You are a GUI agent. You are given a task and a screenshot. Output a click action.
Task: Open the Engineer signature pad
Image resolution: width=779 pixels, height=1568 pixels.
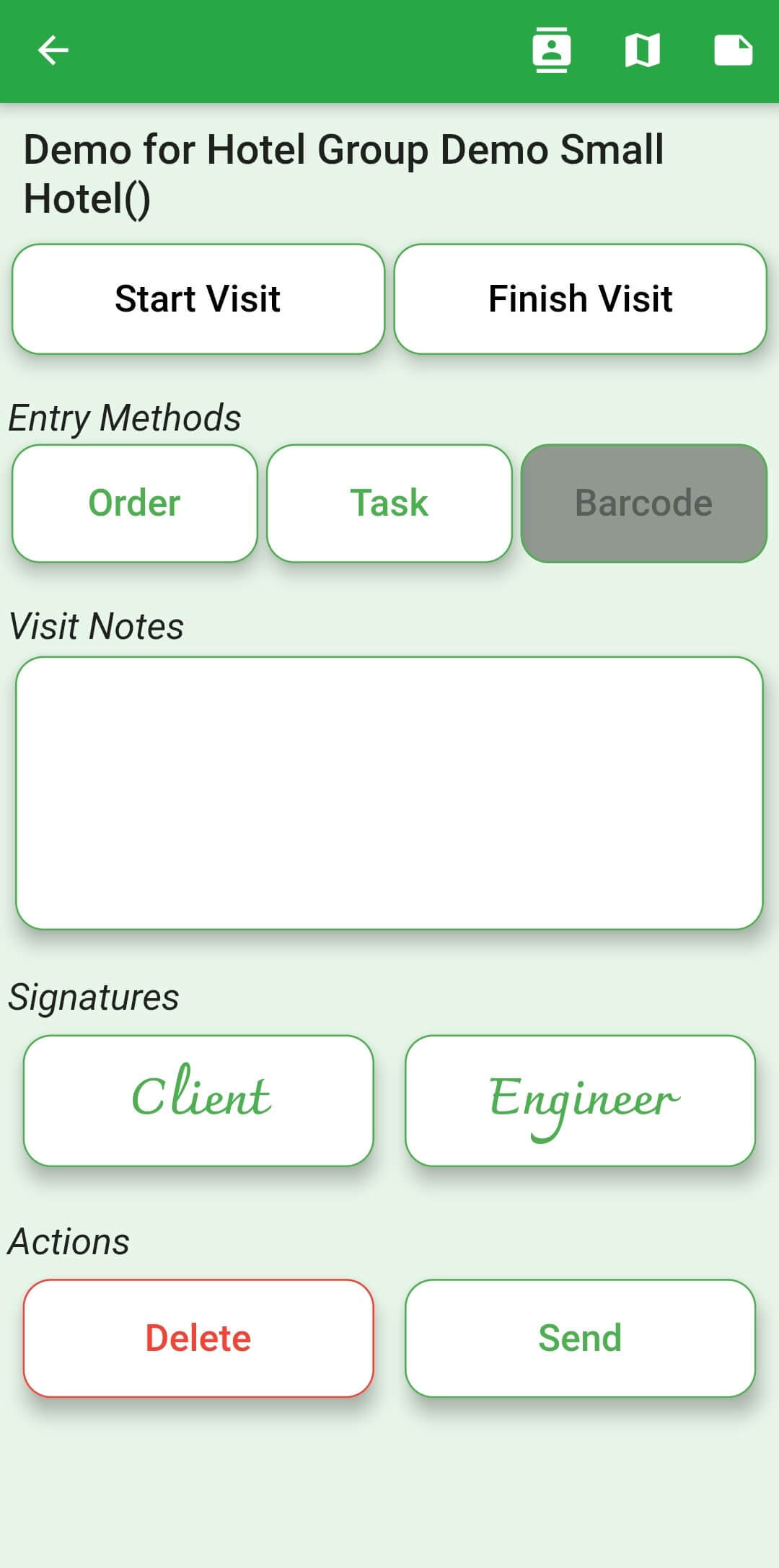(581, 1101)
